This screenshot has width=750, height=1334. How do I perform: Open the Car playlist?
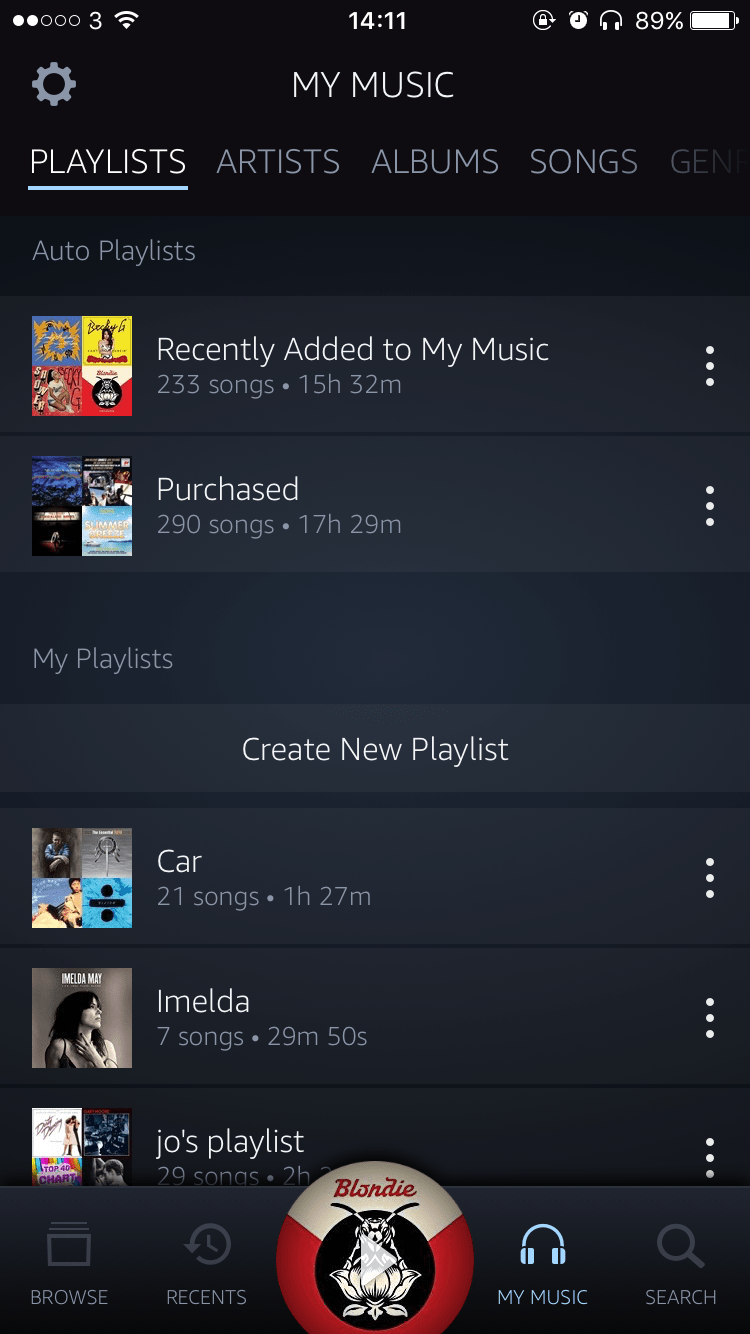(x=180, y=877)
